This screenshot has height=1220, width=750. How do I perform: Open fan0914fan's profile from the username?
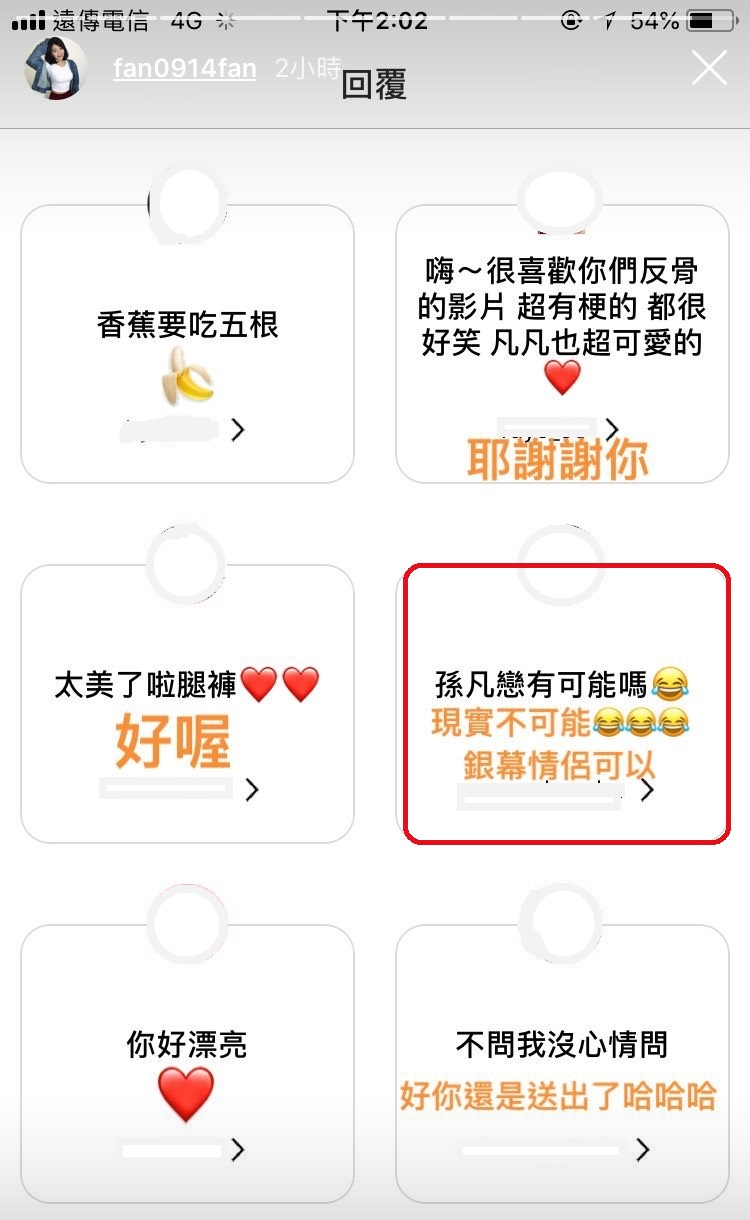pyautogui.click(x=184, y=69)
